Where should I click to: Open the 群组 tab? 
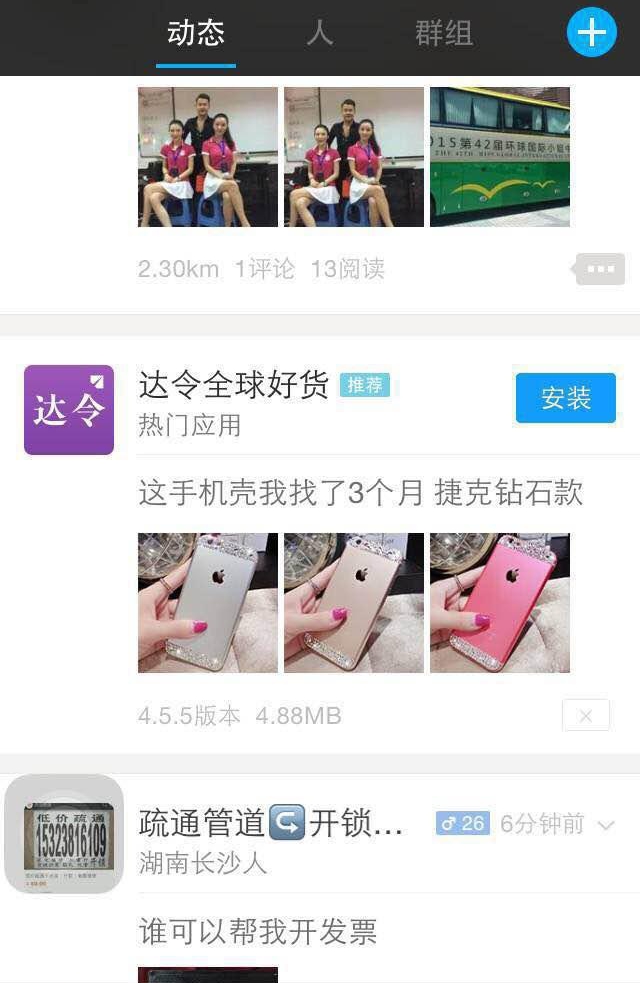[444, 34]
